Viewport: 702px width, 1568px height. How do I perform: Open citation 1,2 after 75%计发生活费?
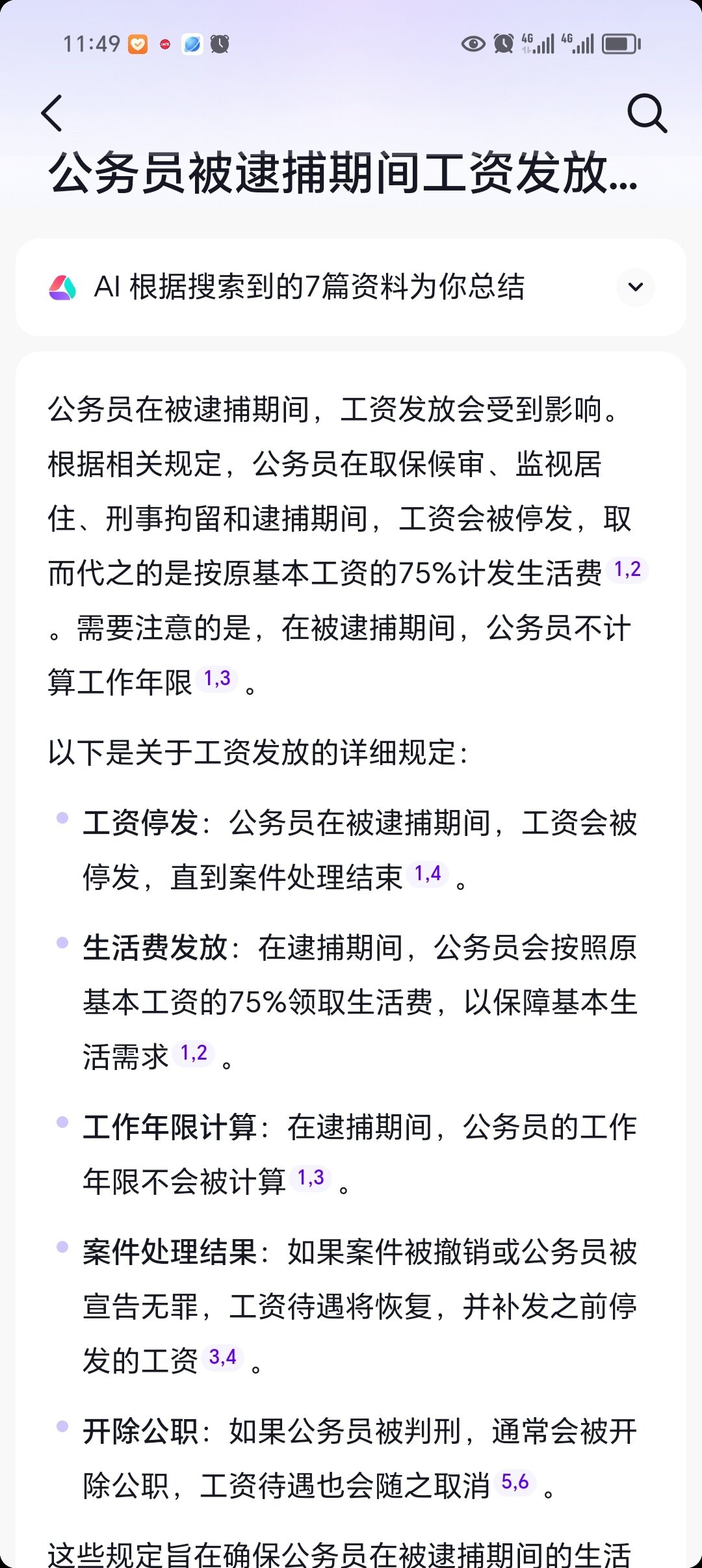coord(627,570)
